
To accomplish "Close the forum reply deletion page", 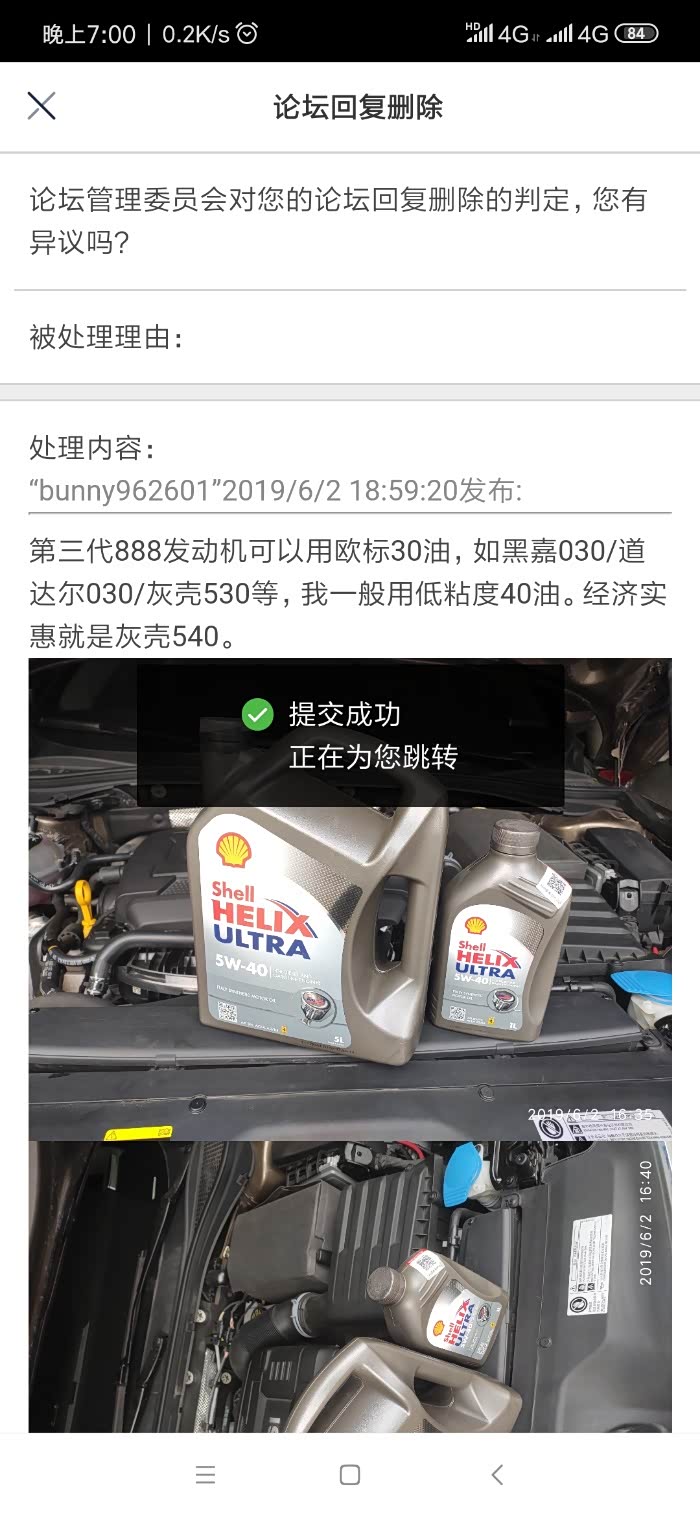I will point(41,106).
